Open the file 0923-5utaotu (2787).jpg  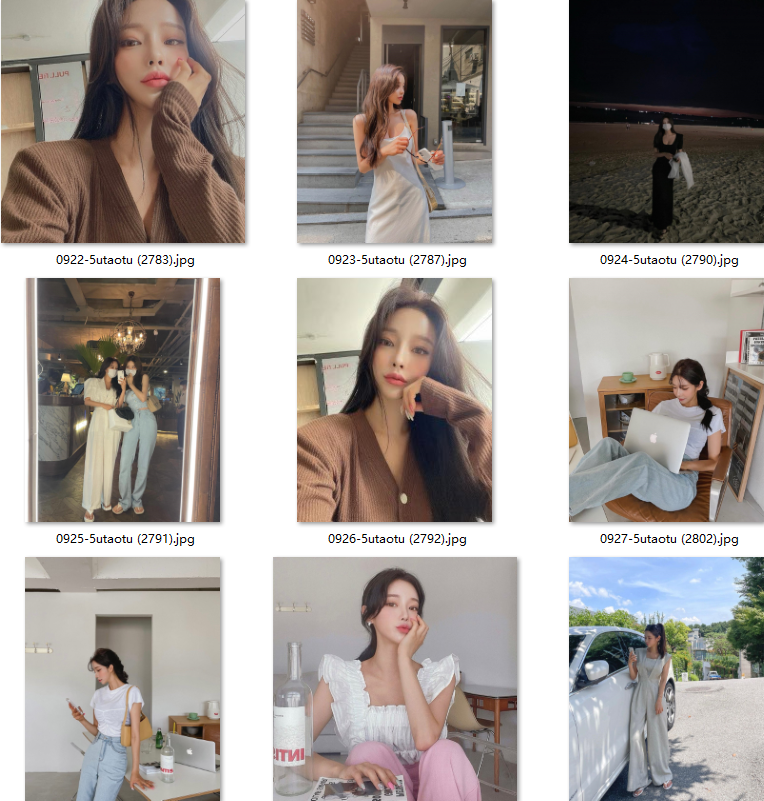pos(395,121)
